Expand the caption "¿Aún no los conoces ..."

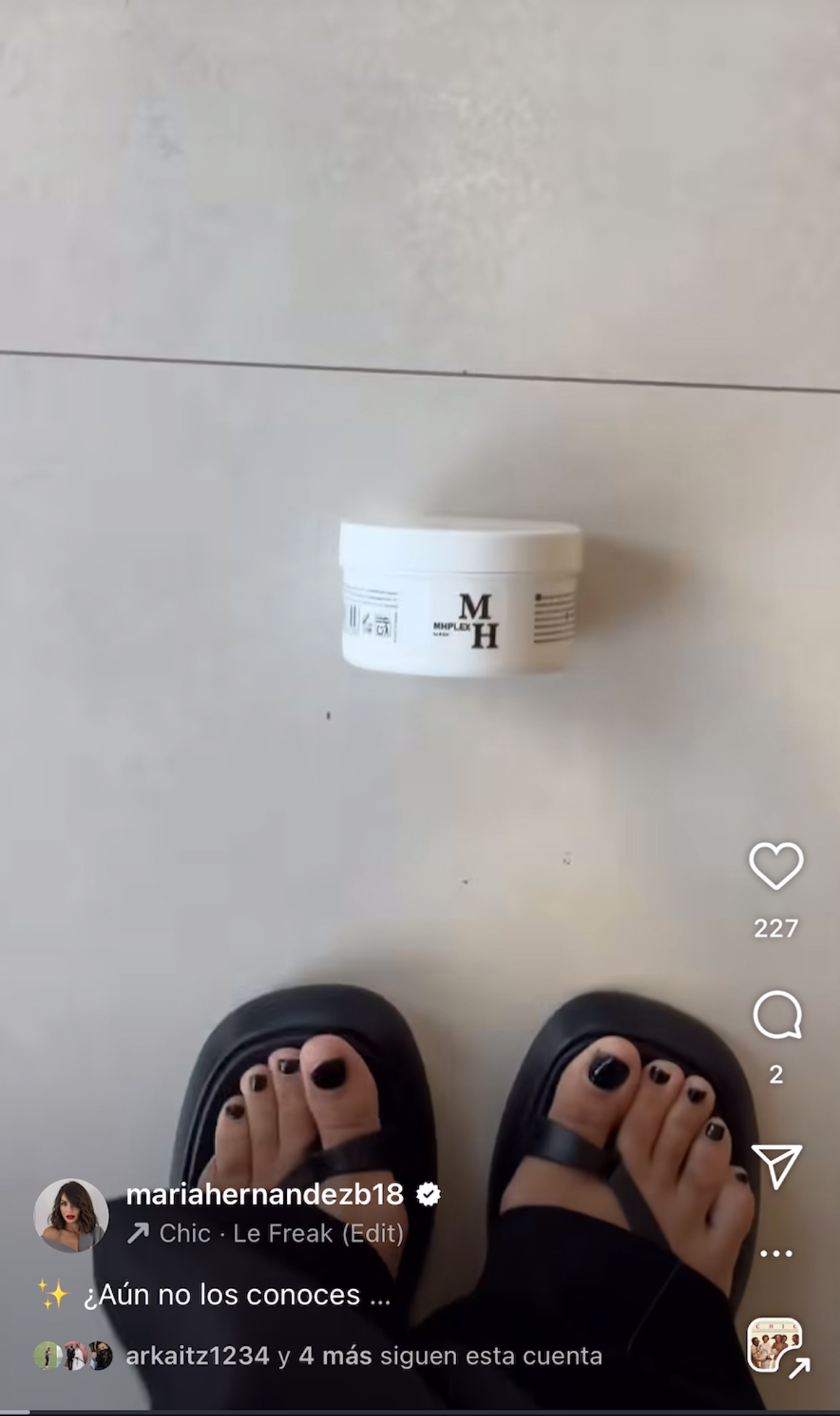point(237,1295)
